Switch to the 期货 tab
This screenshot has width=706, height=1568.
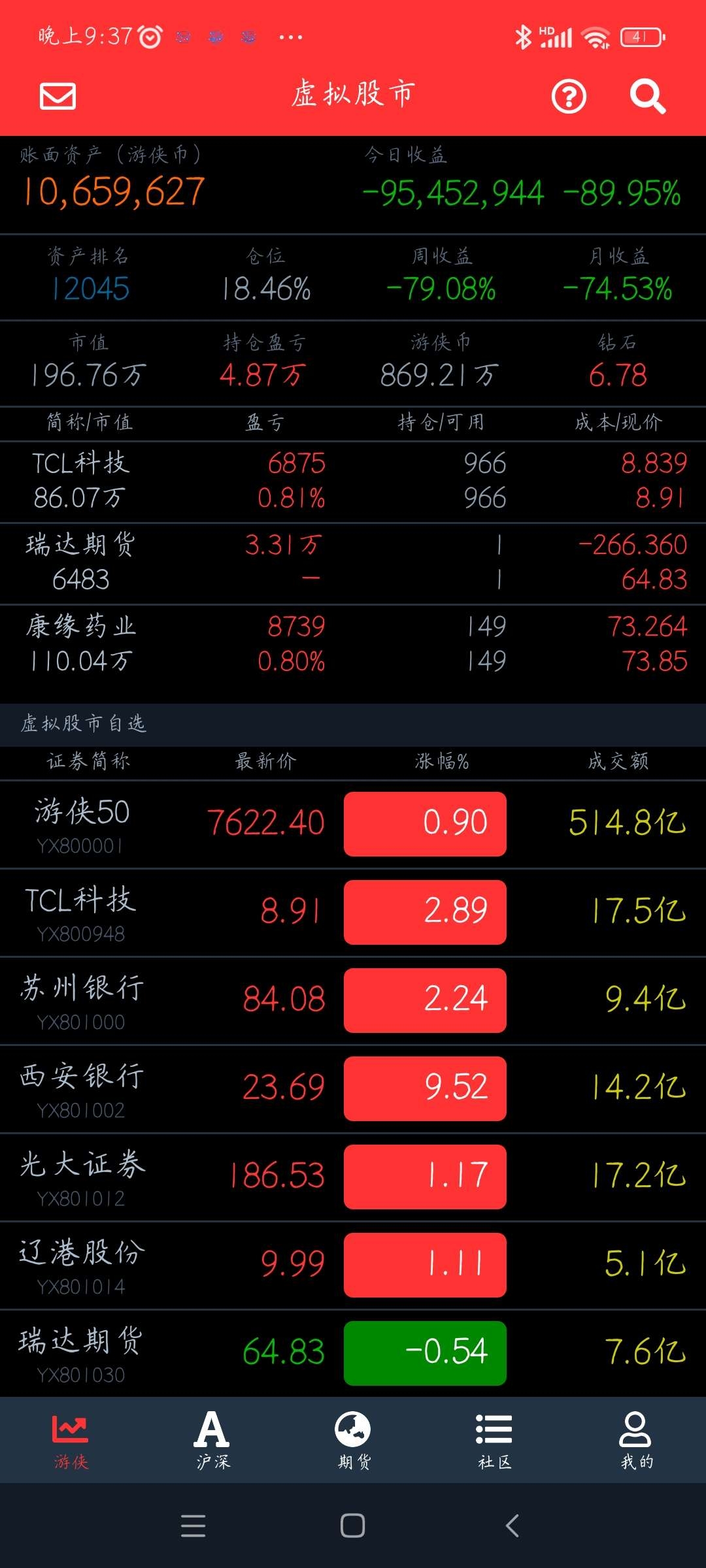(x=353, y=1440)
